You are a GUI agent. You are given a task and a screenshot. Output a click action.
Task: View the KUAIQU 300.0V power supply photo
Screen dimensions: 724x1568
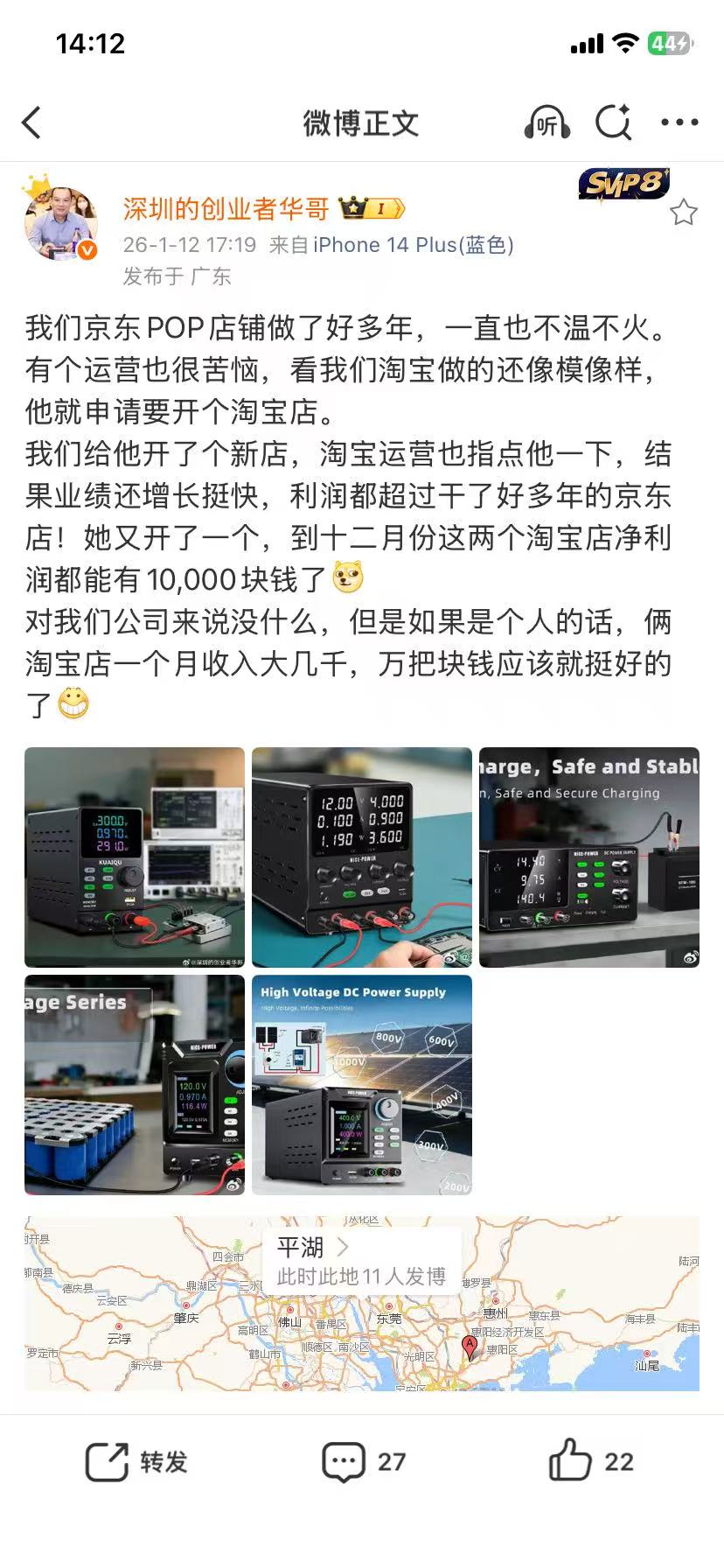(x=135, y=857)
